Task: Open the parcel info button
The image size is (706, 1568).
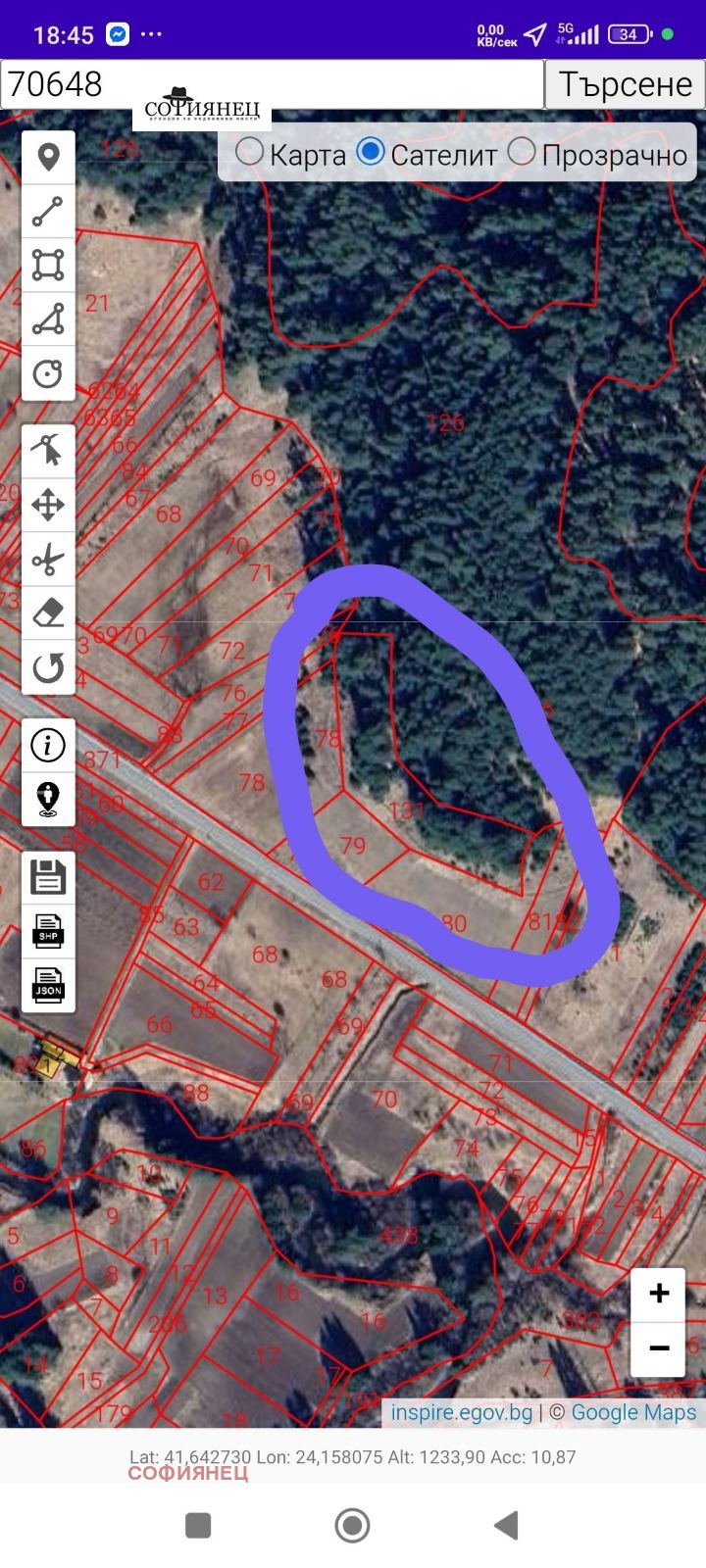Action: (48, 745)
